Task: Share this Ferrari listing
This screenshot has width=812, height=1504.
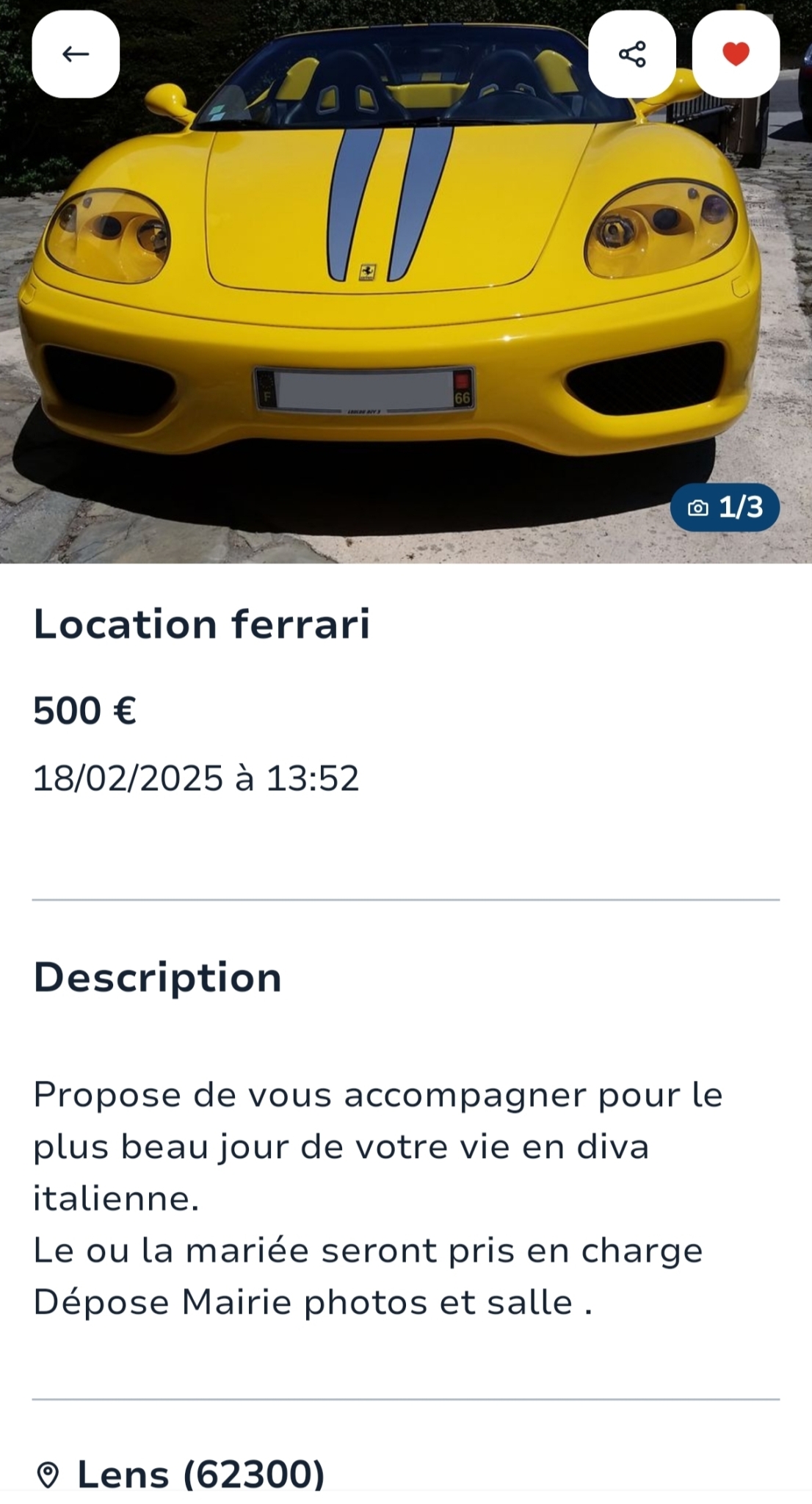Action: [632, 54]
